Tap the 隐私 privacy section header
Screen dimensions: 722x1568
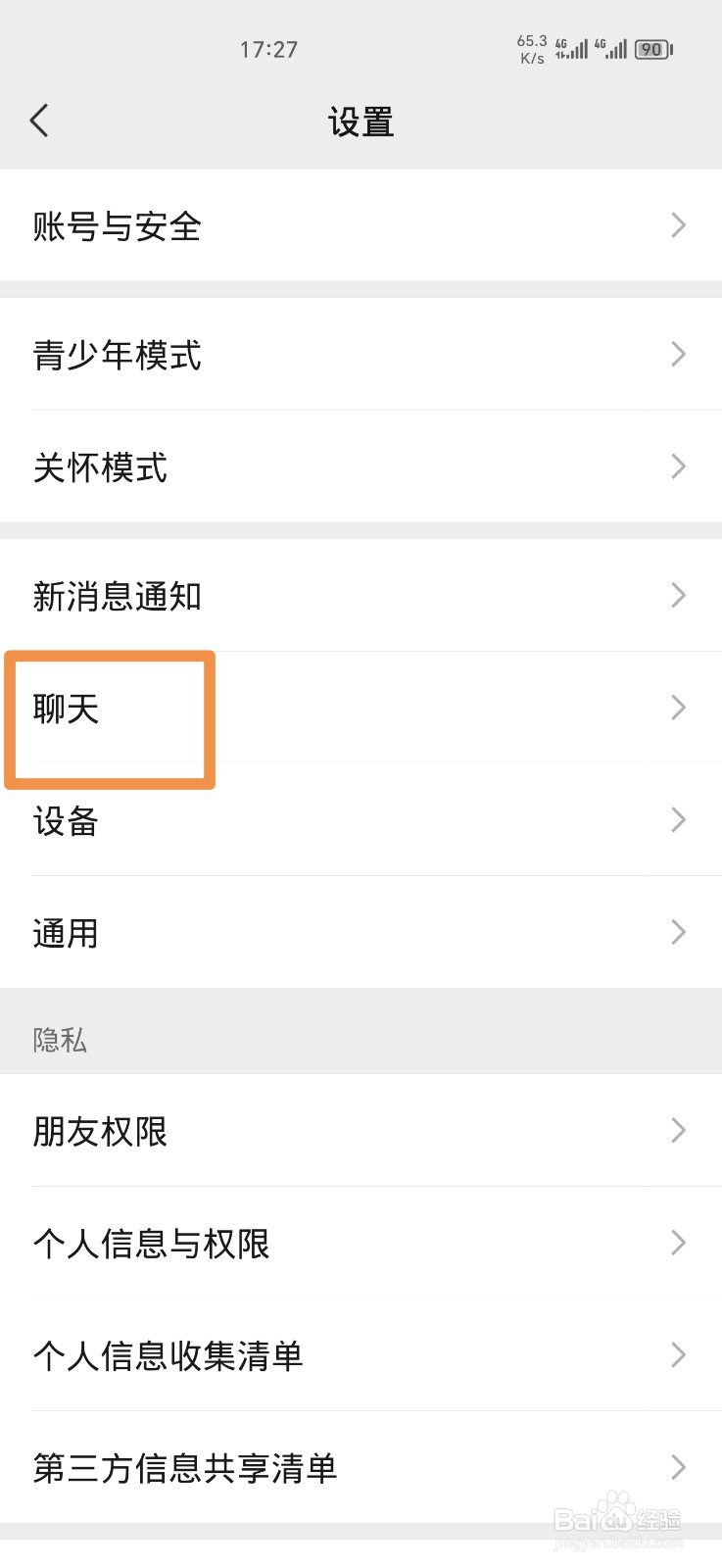point(60,1042)
